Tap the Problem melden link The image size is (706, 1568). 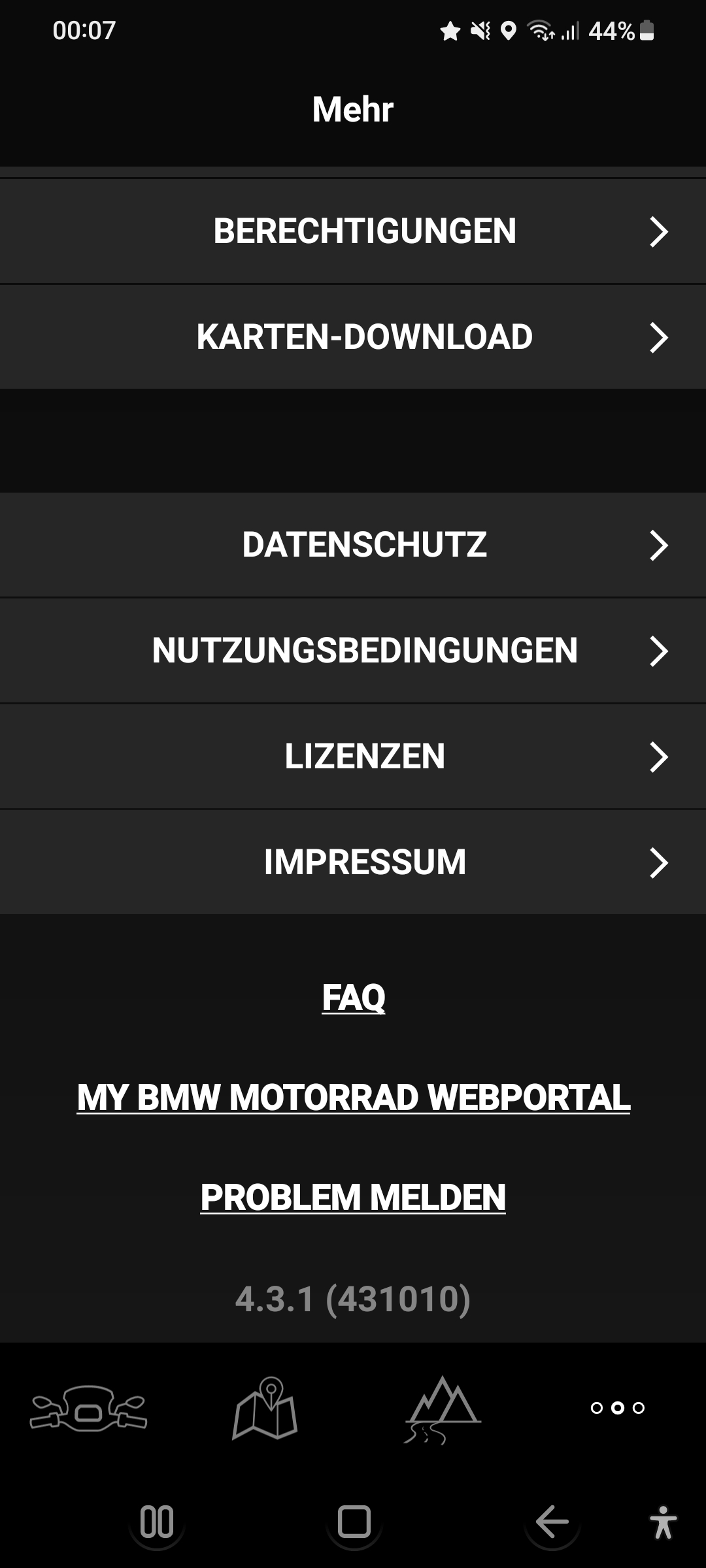coord(353,1198)
